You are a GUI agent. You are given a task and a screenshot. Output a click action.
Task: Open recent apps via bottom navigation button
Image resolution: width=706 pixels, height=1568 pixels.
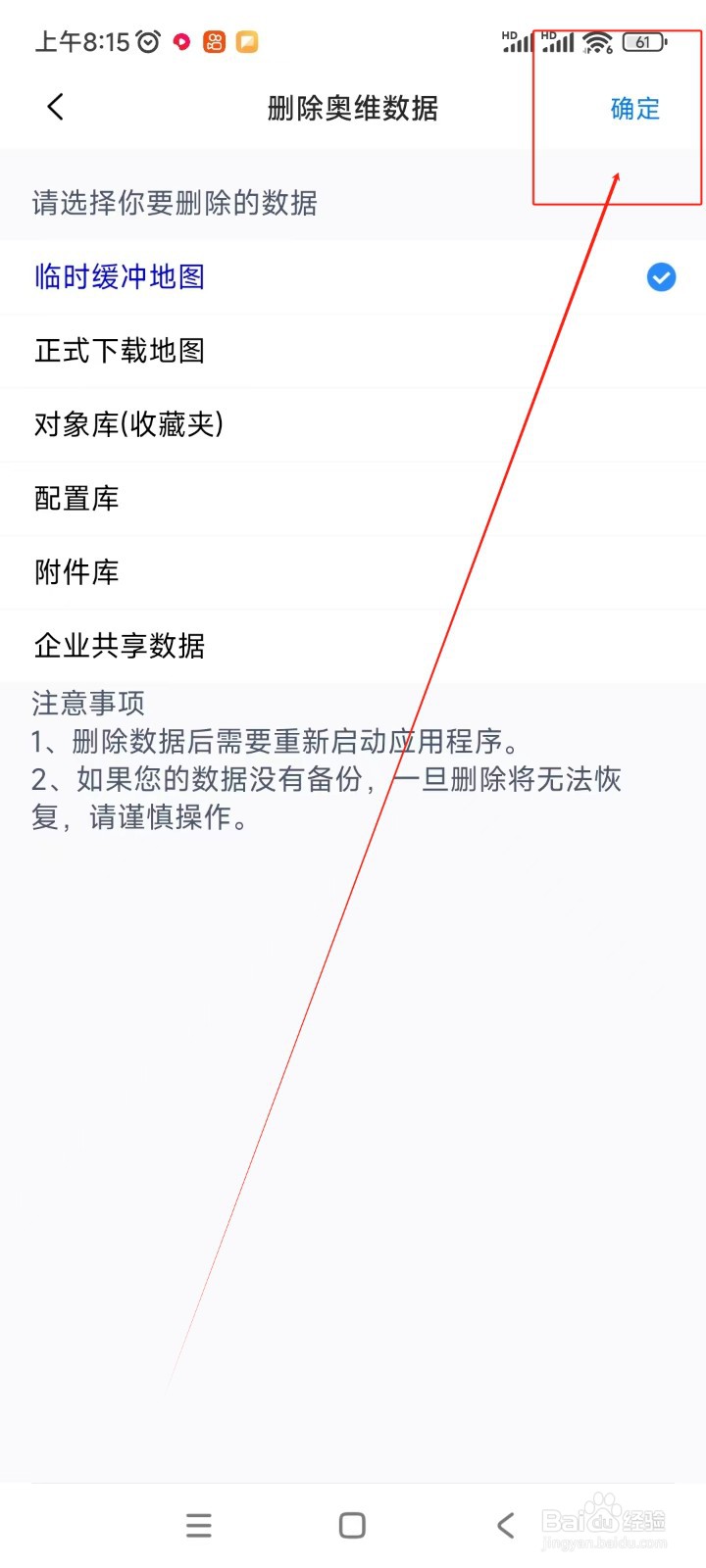point(198,1525)
